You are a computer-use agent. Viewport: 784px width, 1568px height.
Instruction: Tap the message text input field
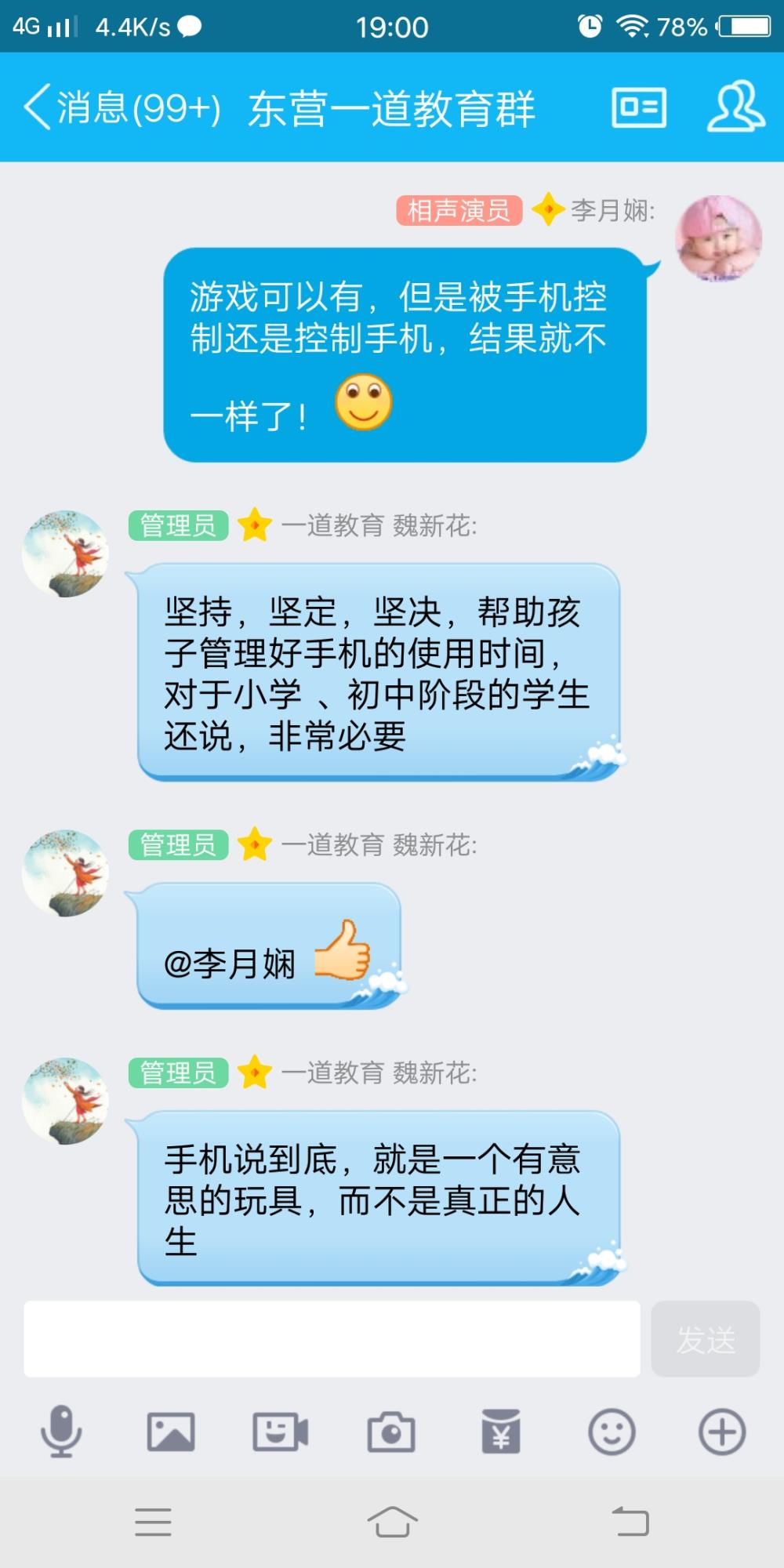332,1339
